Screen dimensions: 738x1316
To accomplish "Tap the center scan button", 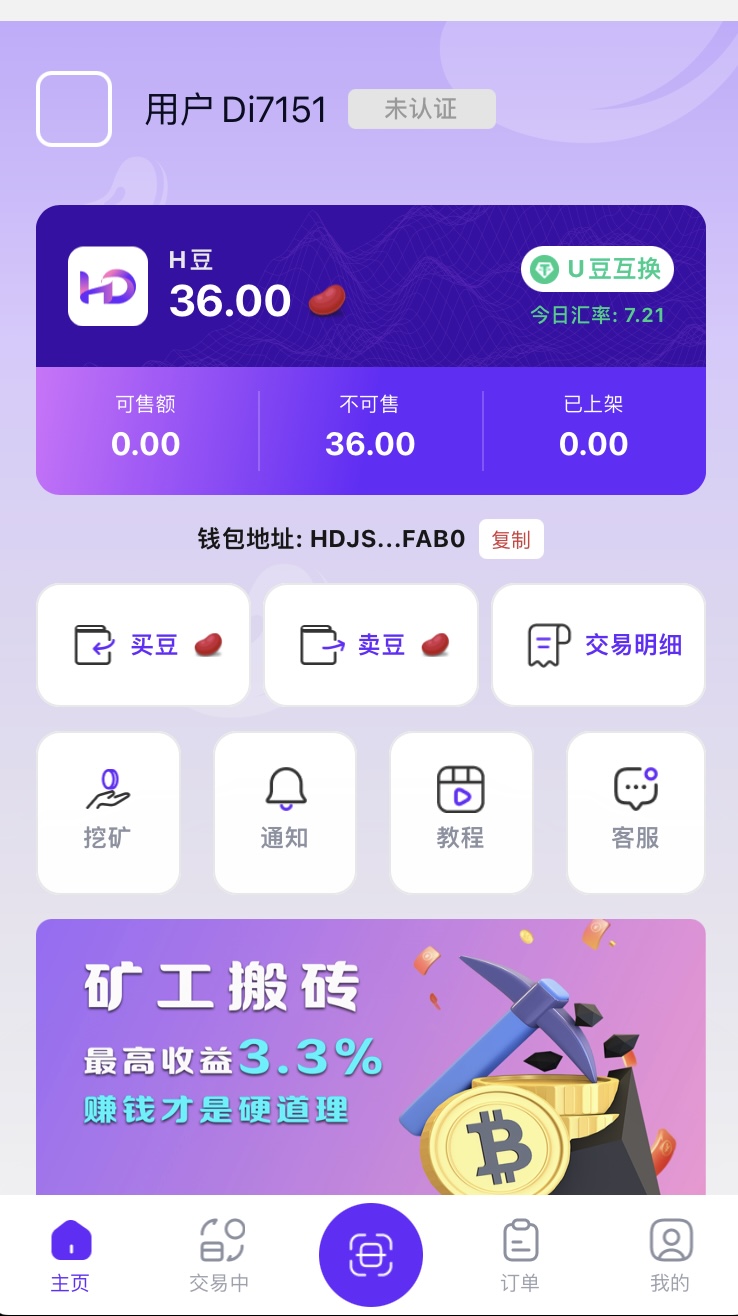I will click(x=370, y=1255).
